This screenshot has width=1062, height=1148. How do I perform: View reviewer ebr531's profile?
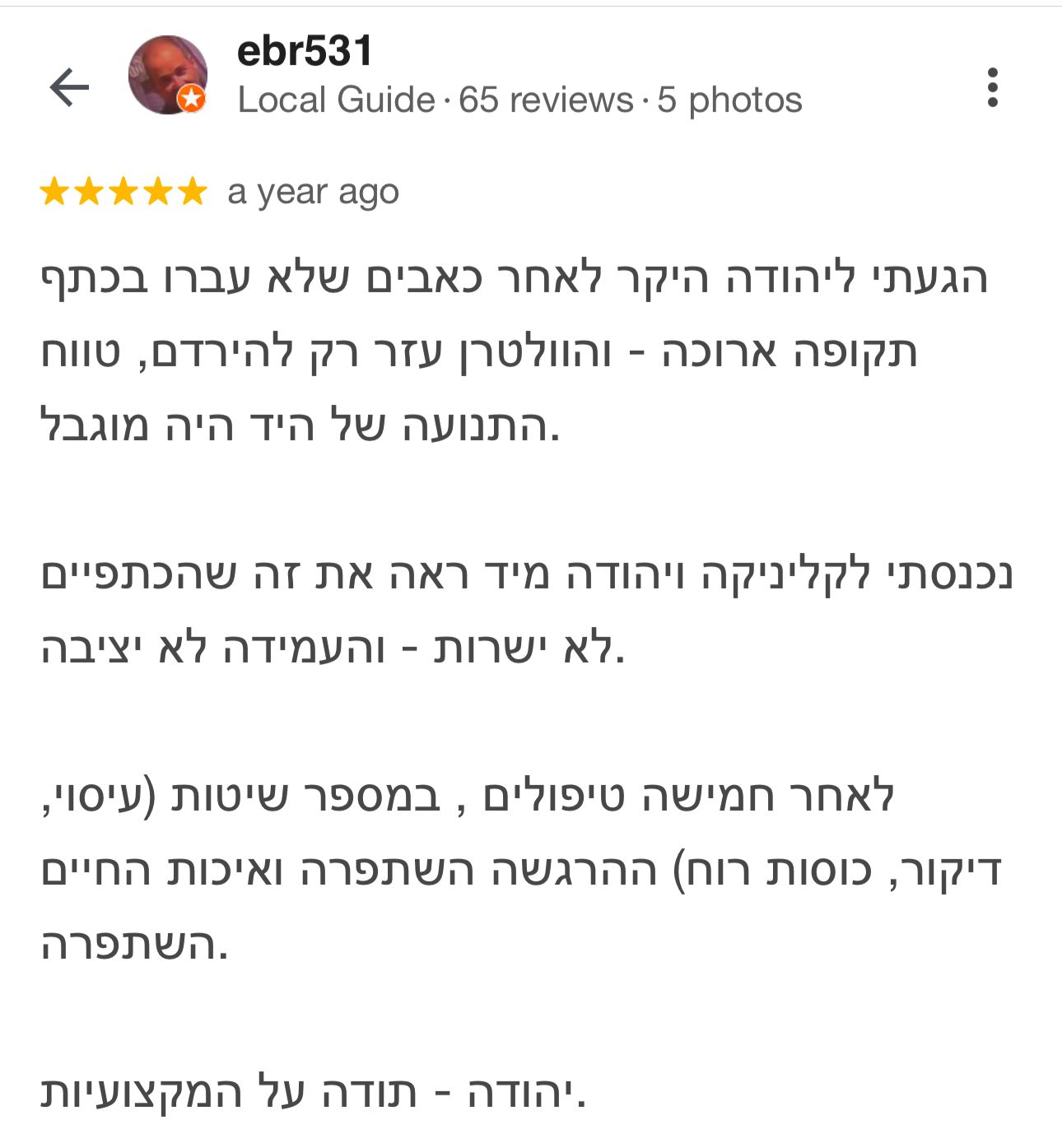305,51
